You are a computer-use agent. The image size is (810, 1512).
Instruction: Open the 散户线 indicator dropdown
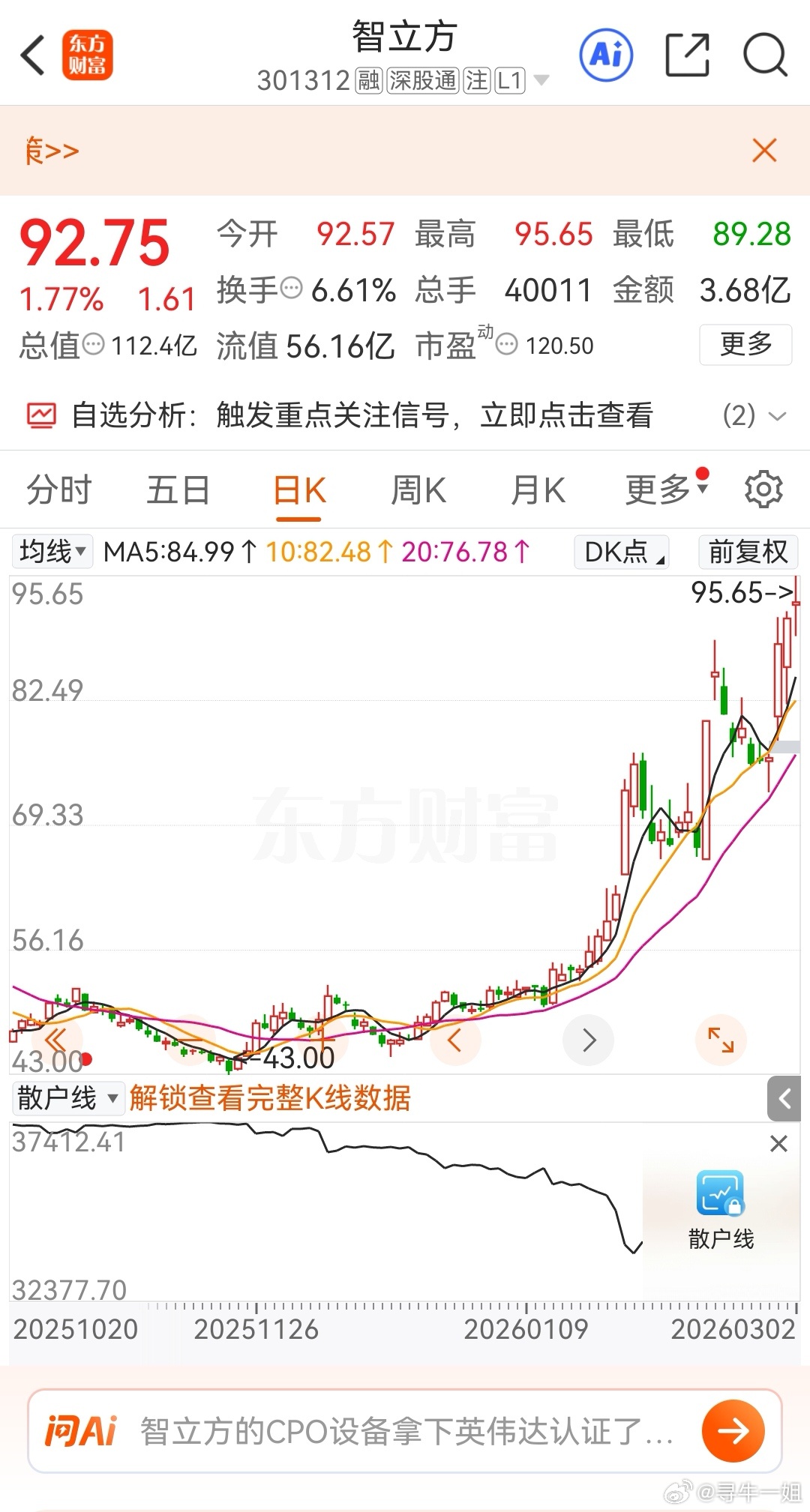[67, 1096]
